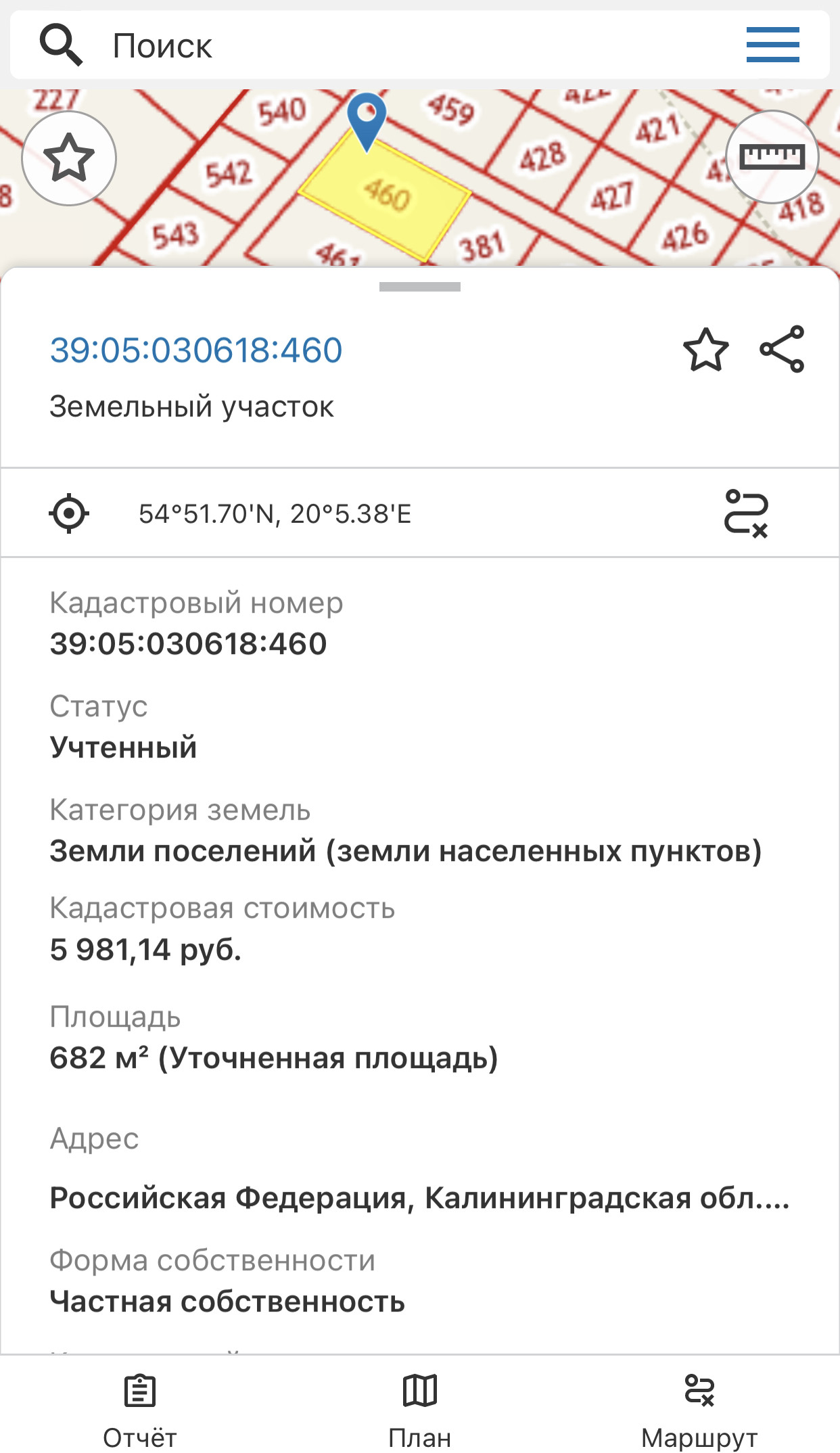Viewport: 840px width, 1453px height.
Task: Add parcel 39:05:030618:460 to favorites
Action: pyautogui.click(x=705, y=350)
